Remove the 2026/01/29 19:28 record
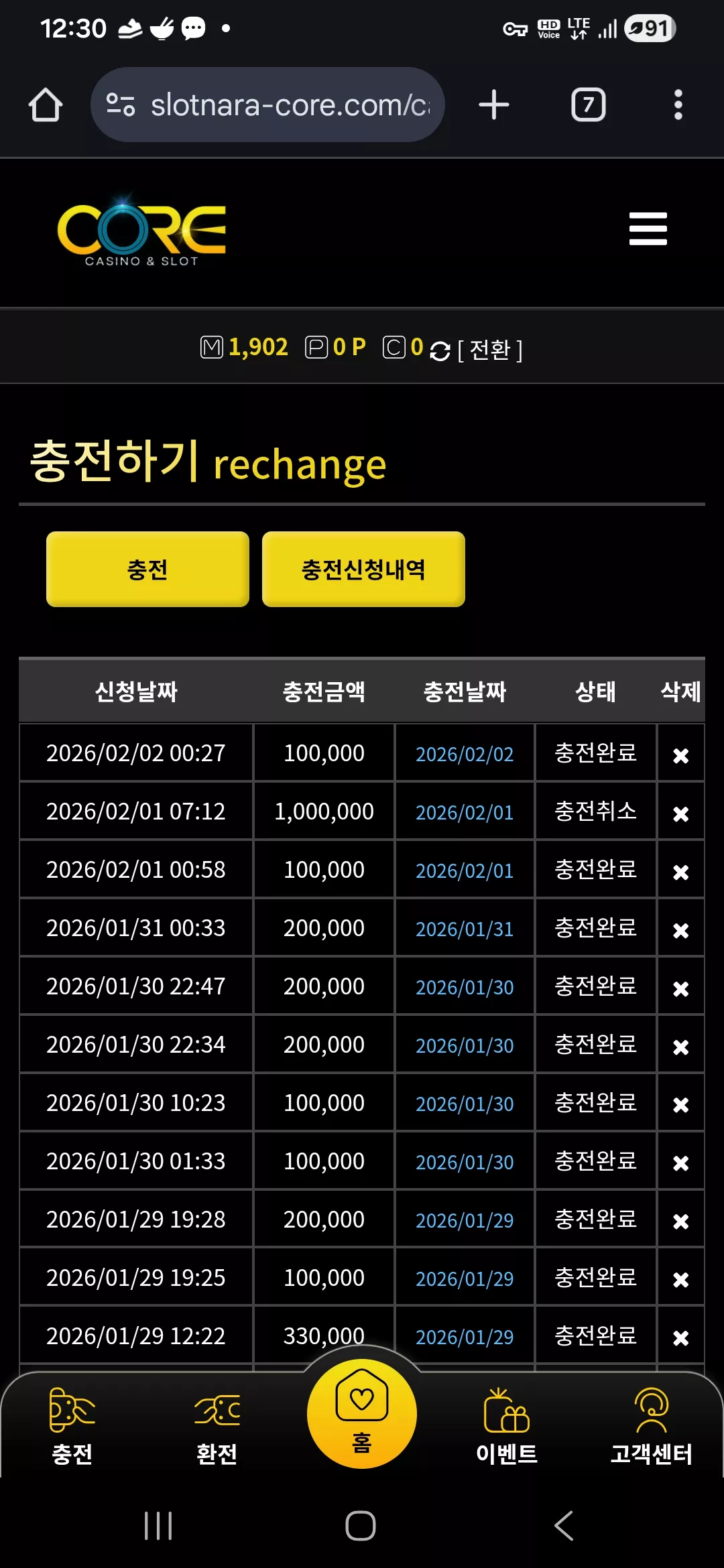 point(680,1221)
